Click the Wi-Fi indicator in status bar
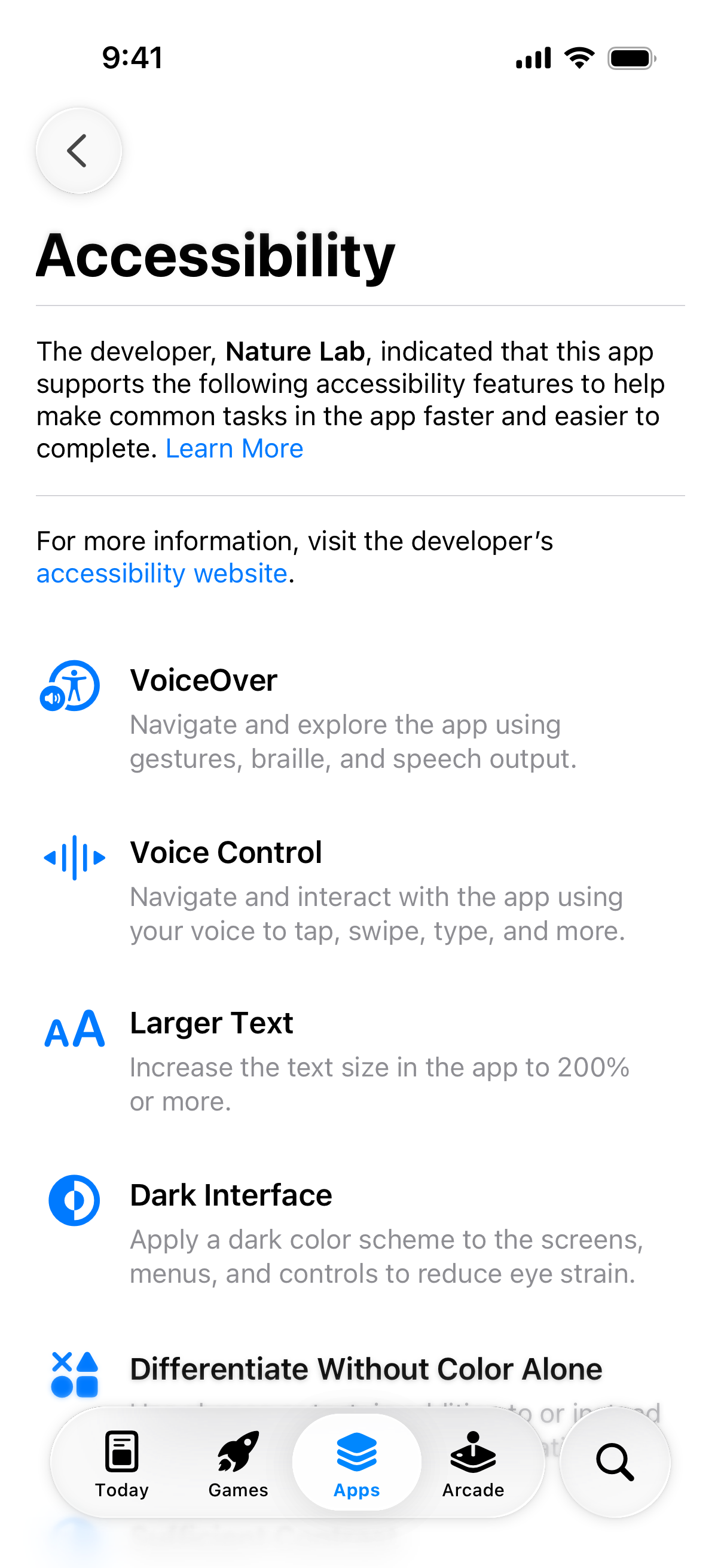Viewport: 721px width, 1568px height. click(x=578, y=56)
